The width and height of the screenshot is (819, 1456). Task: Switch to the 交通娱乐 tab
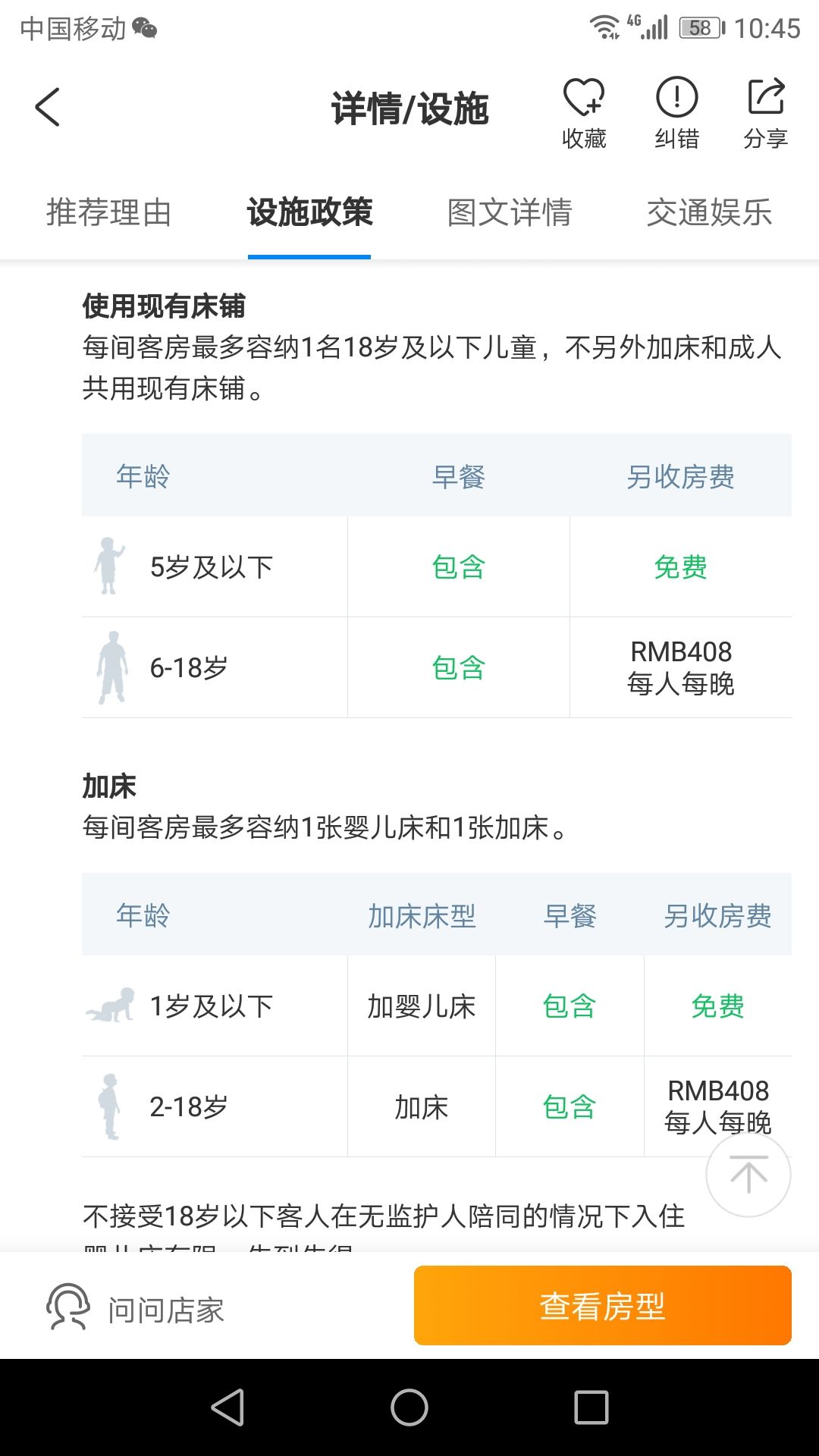709,212
